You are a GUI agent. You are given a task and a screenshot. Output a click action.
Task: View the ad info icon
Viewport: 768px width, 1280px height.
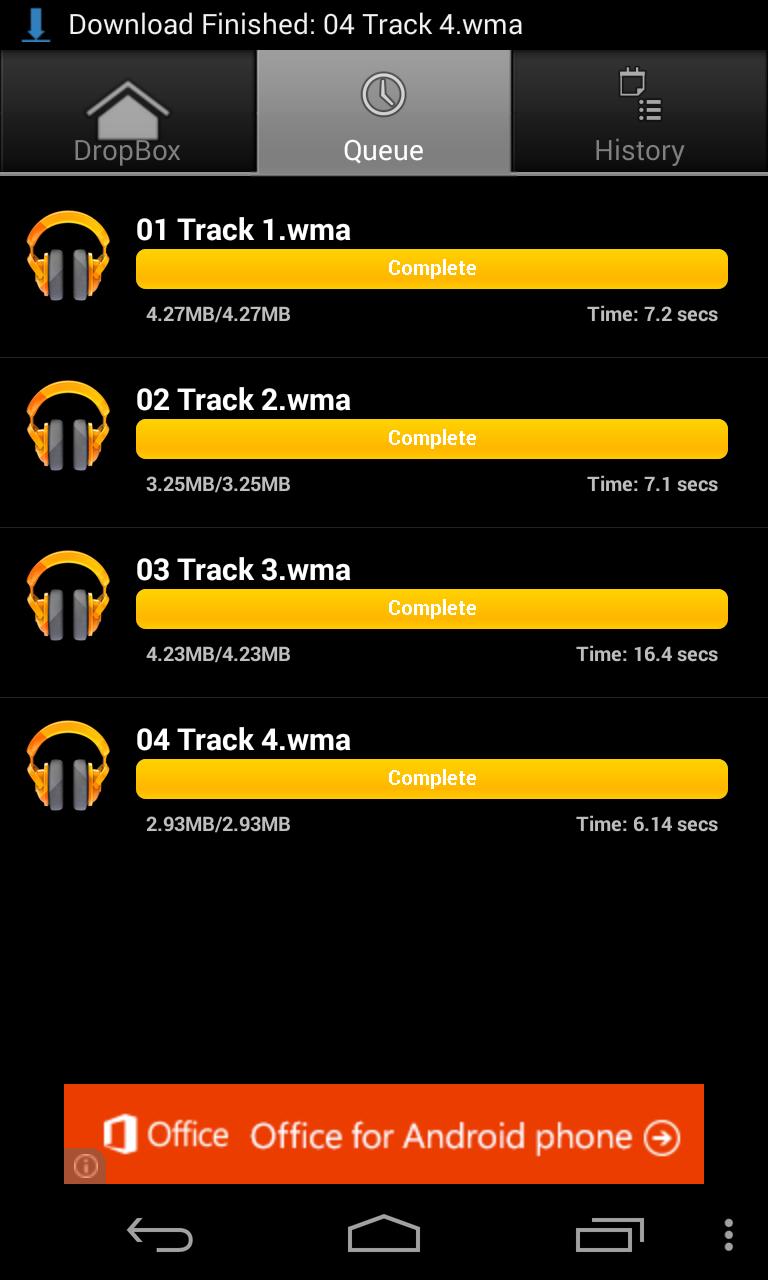pyautogui.click(x=85, y=1166)
